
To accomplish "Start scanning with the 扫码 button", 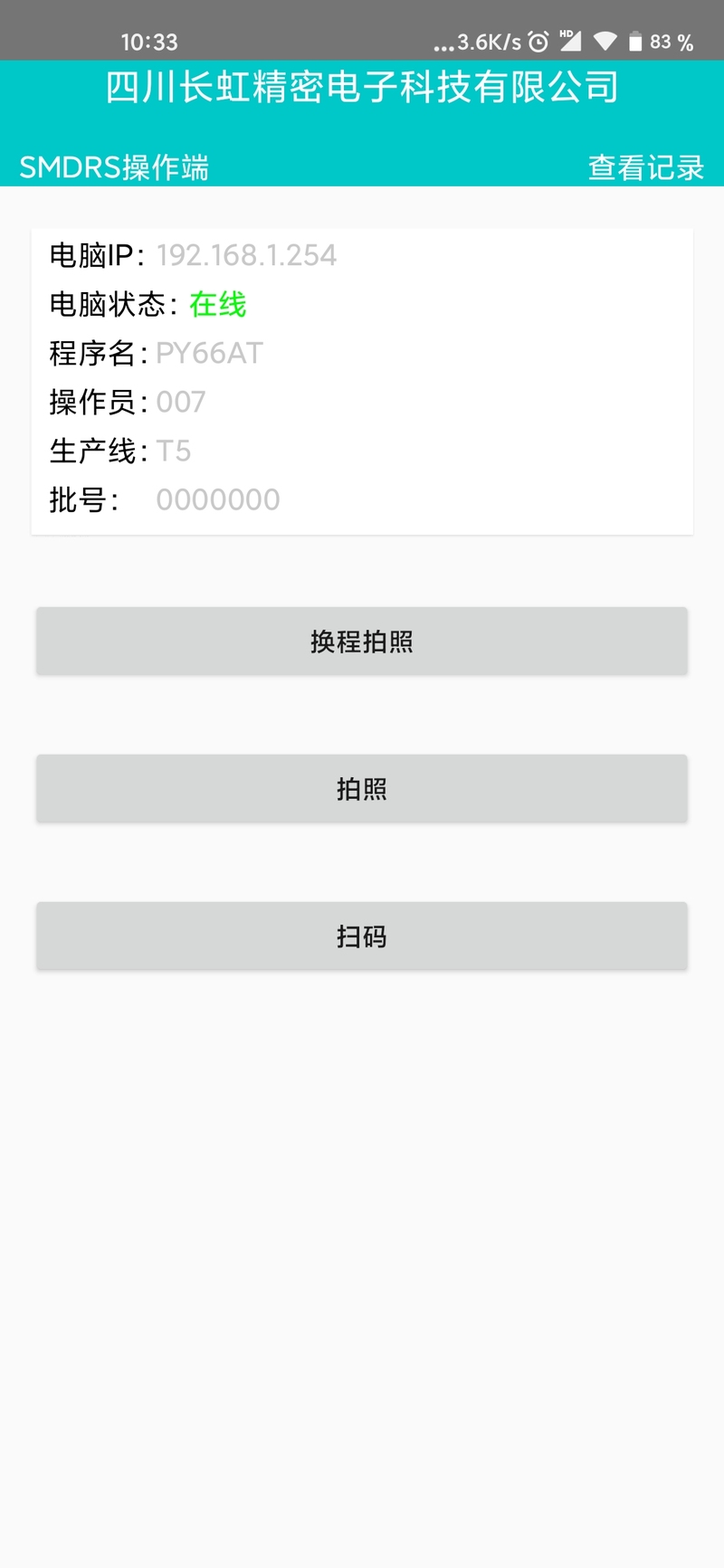I will point(362,936).
